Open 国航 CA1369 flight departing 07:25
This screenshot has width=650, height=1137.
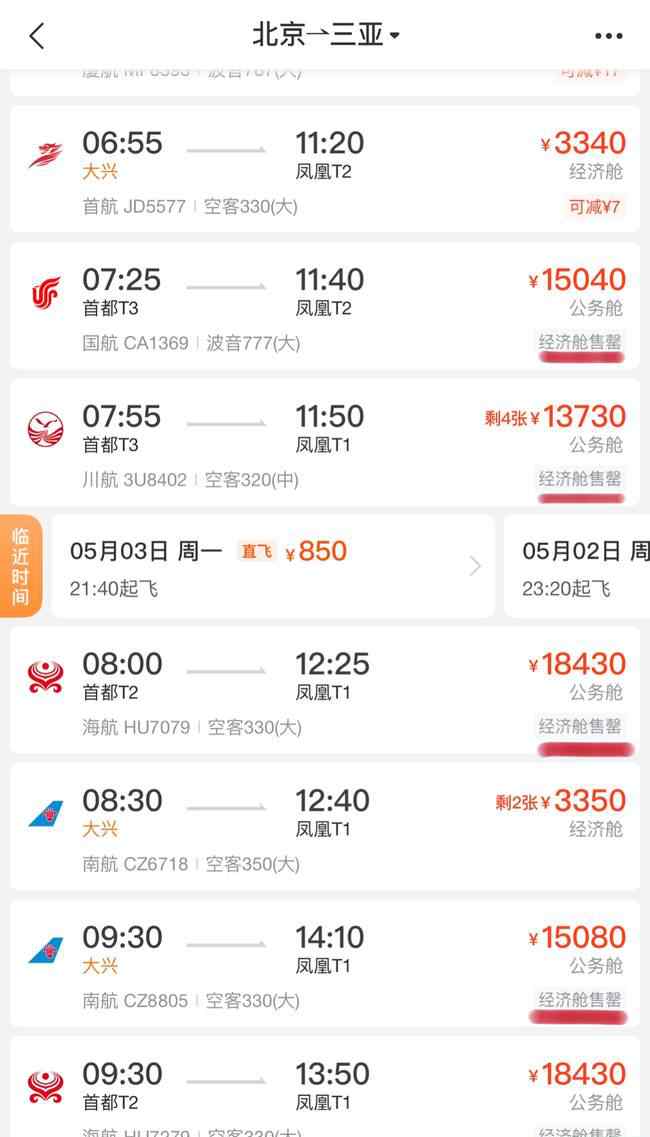325,306
